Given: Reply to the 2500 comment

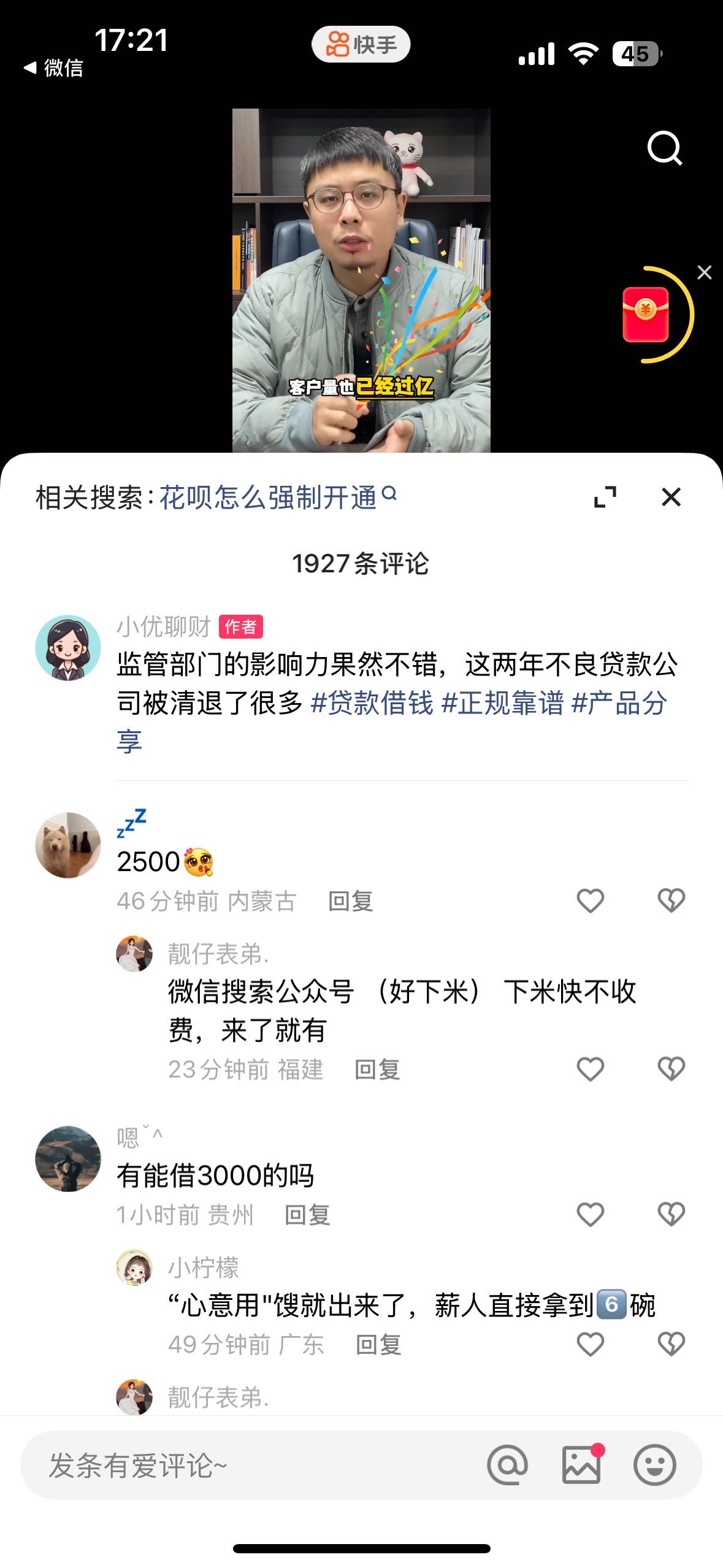Looking at the screenshot, I should coord(351,901).
